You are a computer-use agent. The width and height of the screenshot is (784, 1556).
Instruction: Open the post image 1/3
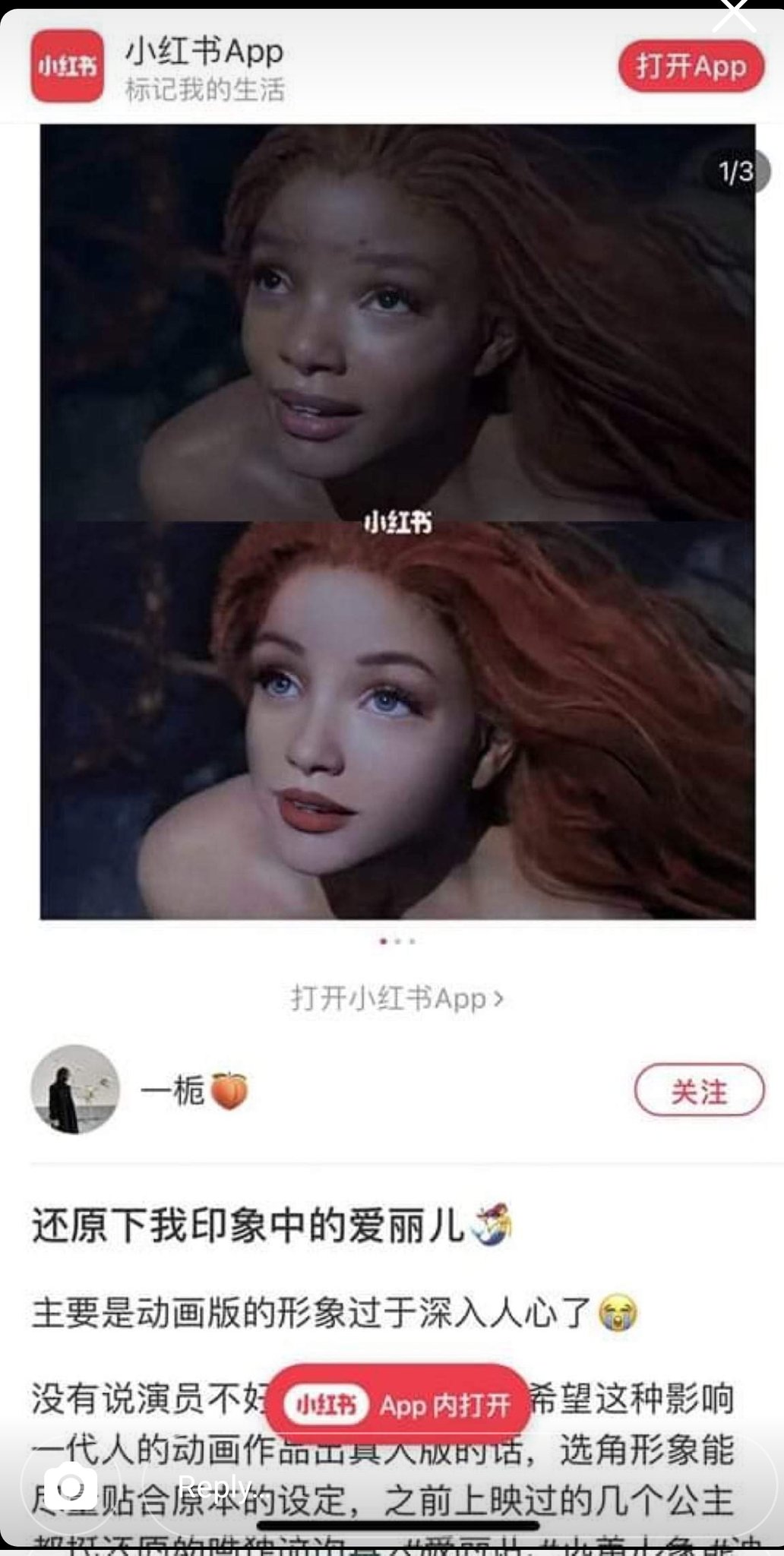pos(397,522)
